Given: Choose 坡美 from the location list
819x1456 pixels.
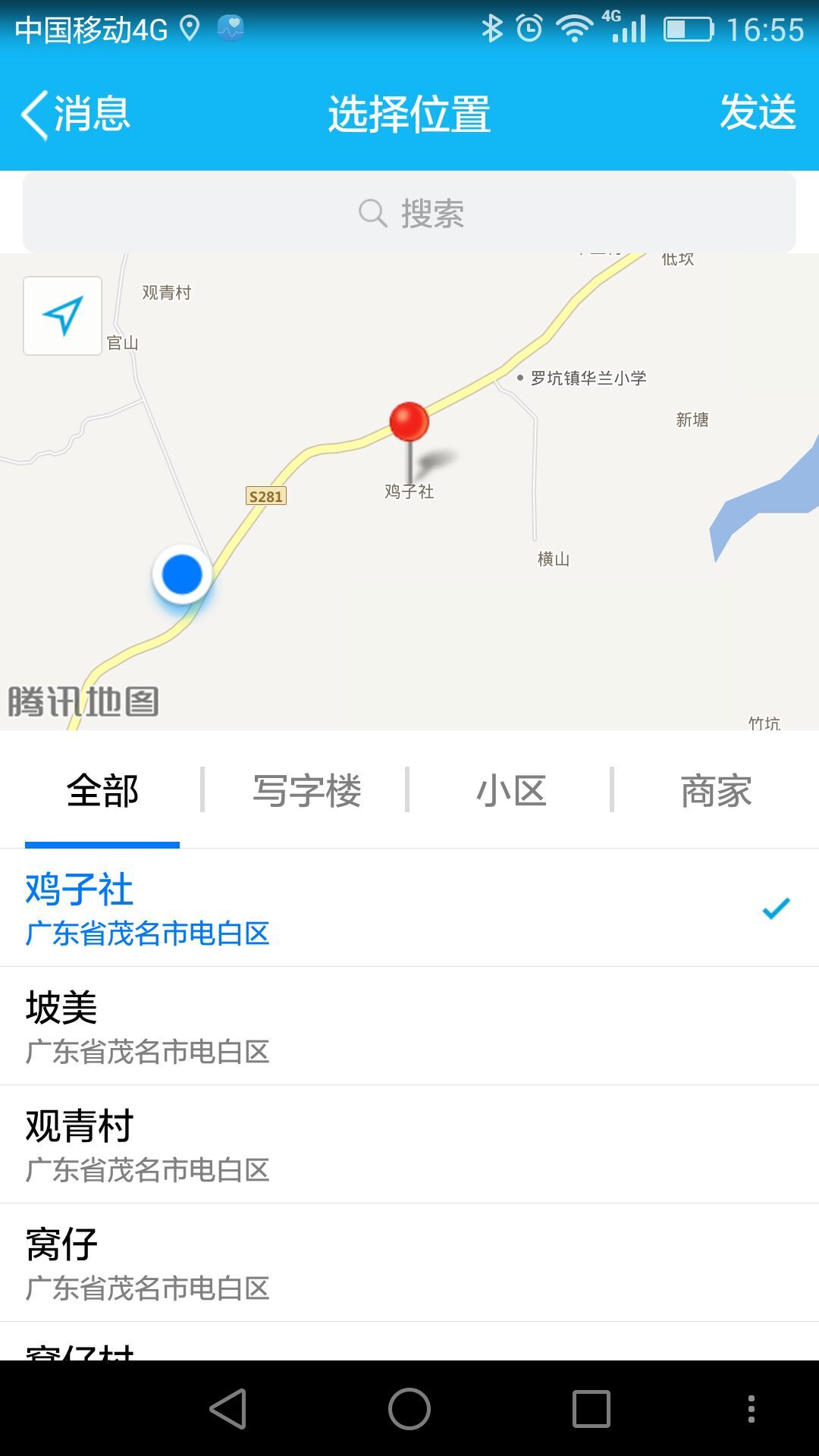Looking at the screenshot, I should [409, 1026].
